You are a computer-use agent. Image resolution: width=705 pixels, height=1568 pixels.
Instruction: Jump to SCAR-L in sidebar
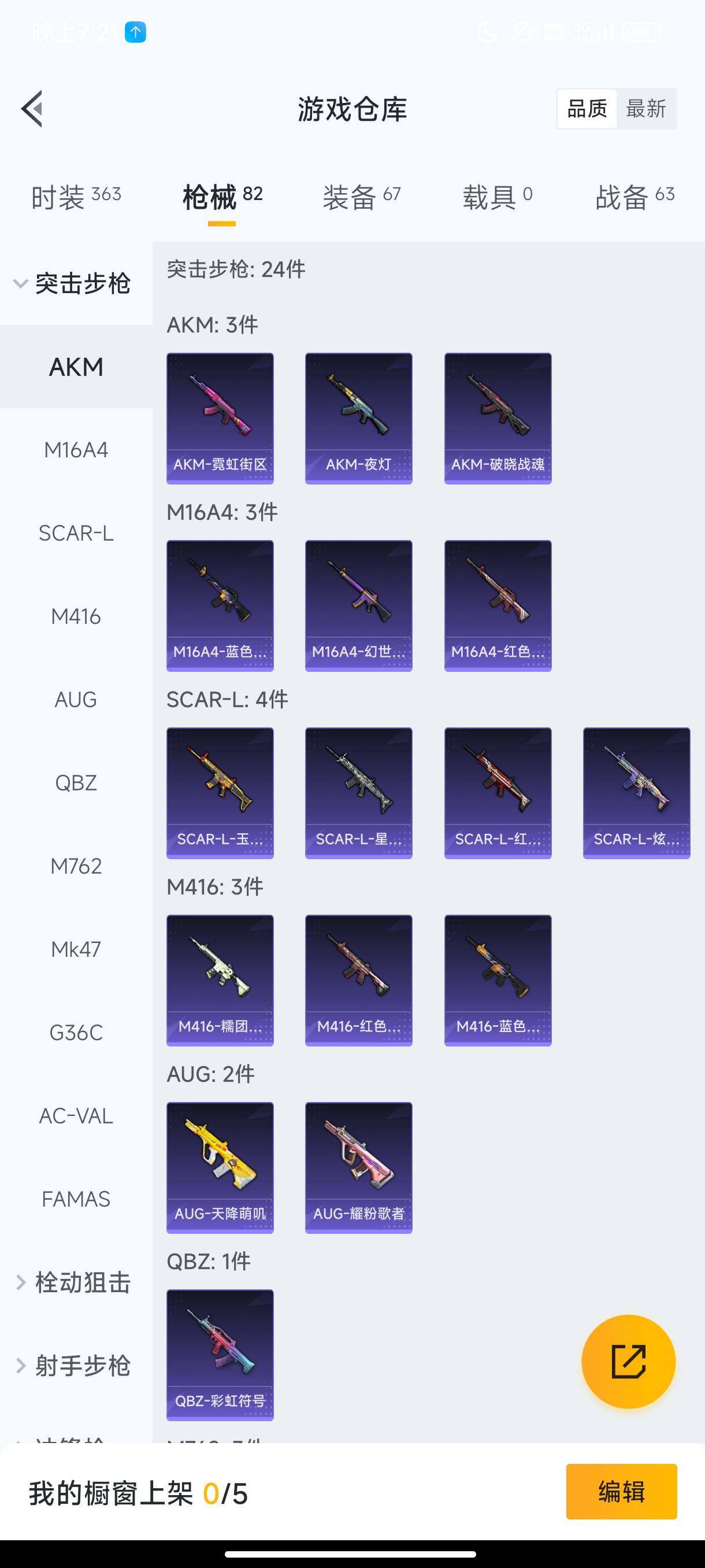tap(76, 533)
